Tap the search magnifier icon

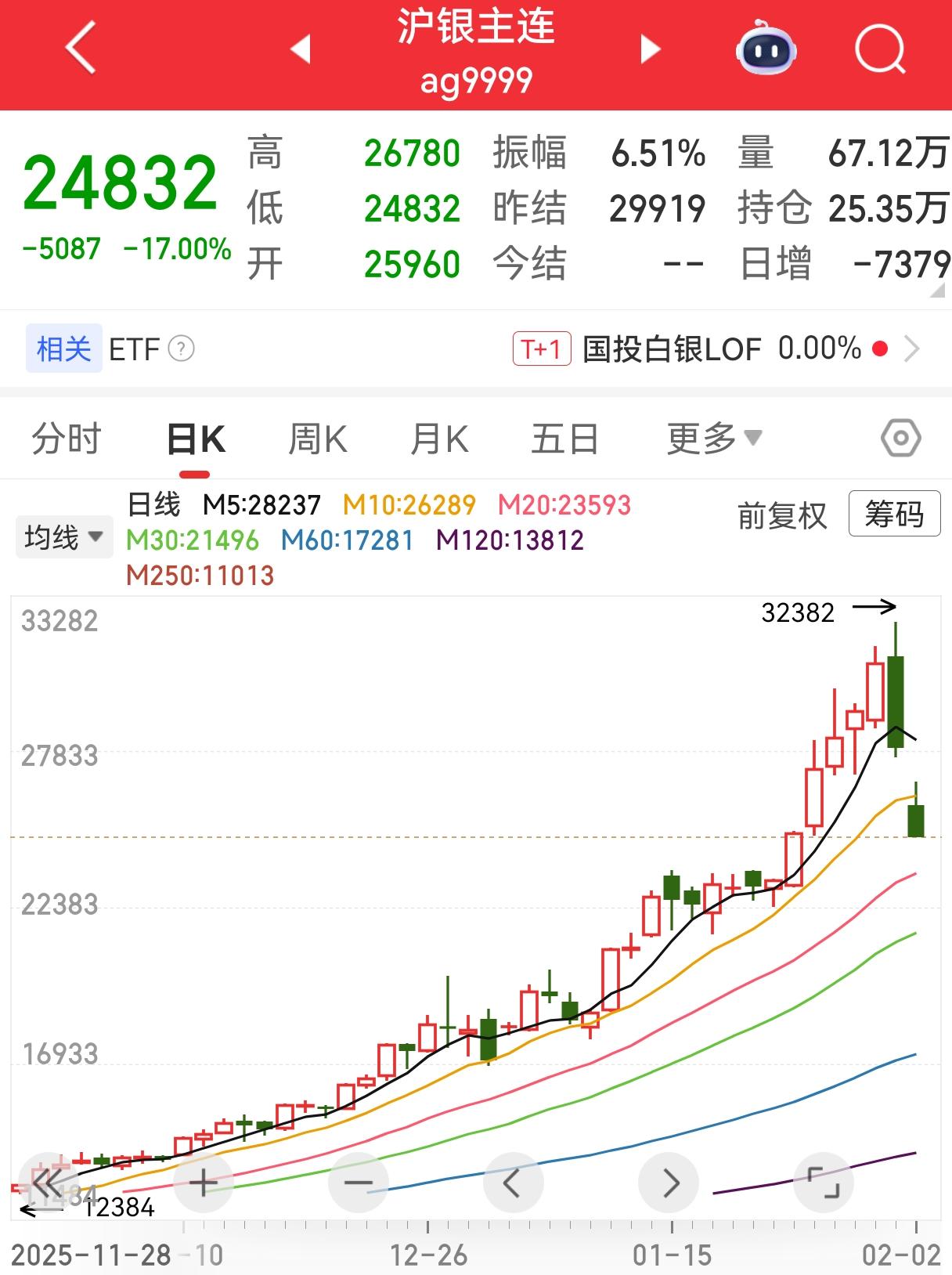pyautogui.click(x=879, y=47)
